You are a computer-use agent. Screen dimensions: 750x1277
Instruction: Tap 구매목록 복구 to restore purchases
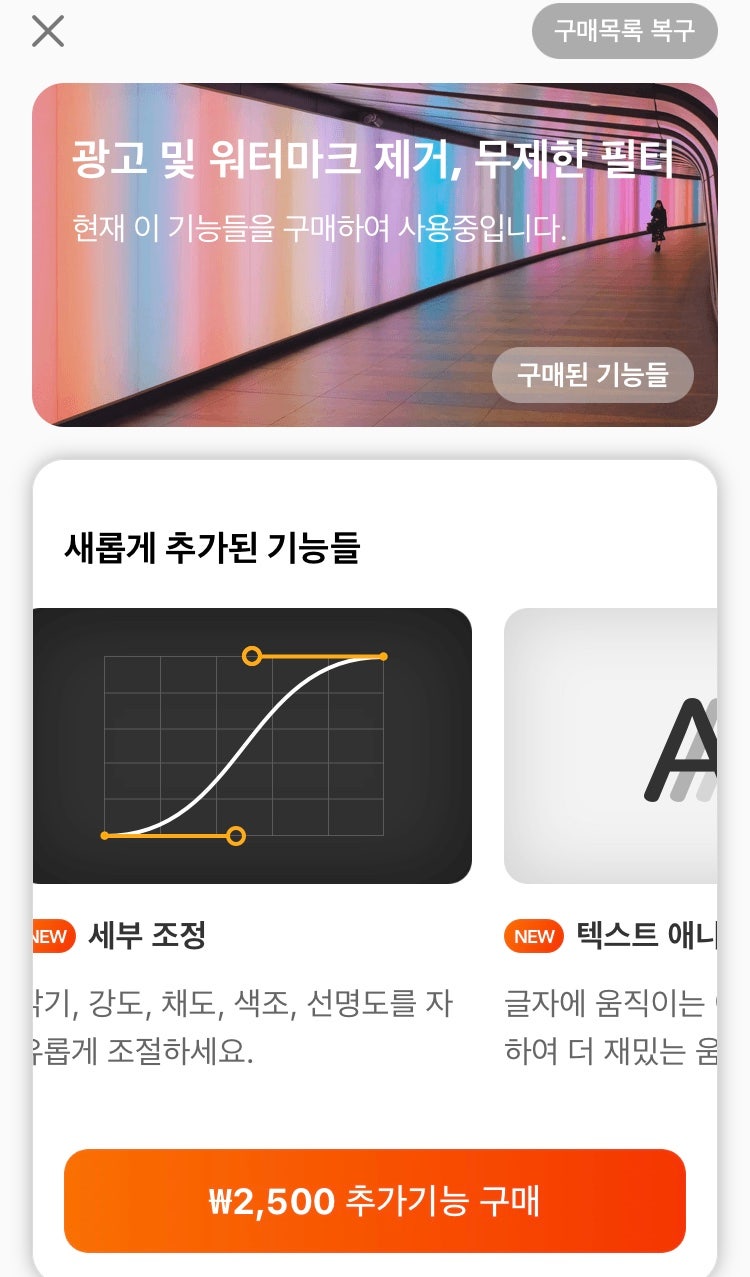(624, 31)
